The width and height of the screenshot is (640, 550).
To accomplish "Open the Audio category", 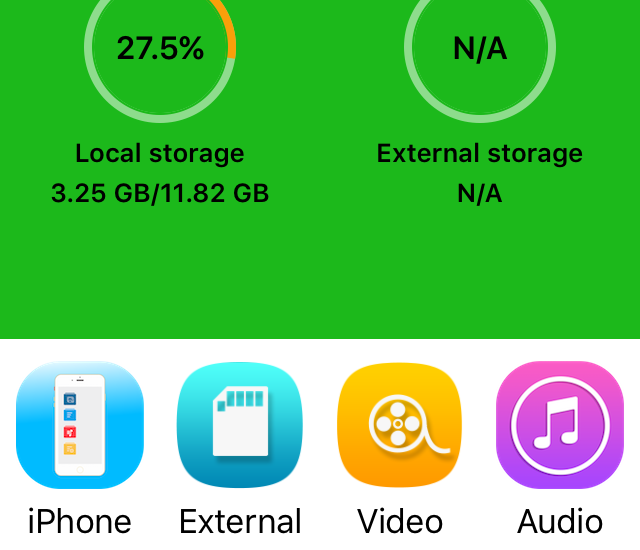I will pyautogui.click(x=560, y=426).
